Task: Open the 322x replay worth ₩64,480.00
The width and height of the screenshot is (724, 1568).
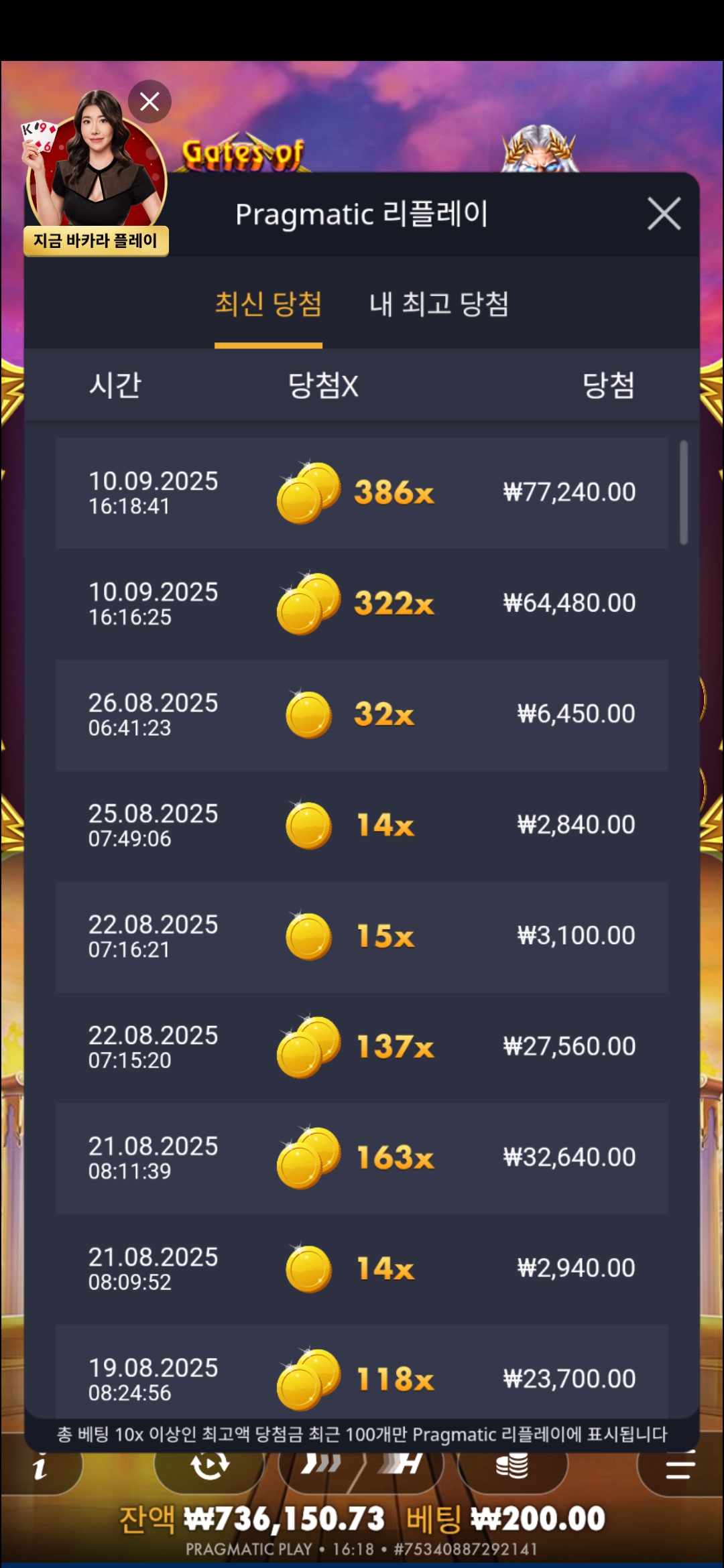Action: [x=361, y=604]
